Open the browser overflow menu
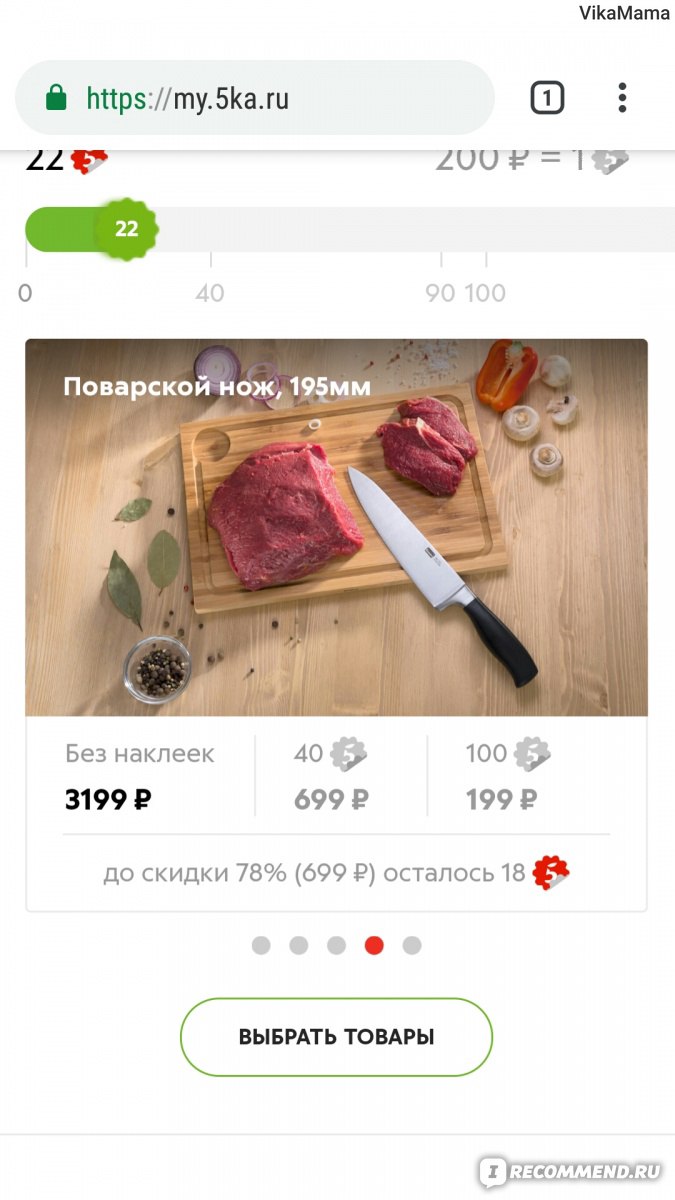The height and width of the screenshot is (1200, 675). [x=622, y=98]
